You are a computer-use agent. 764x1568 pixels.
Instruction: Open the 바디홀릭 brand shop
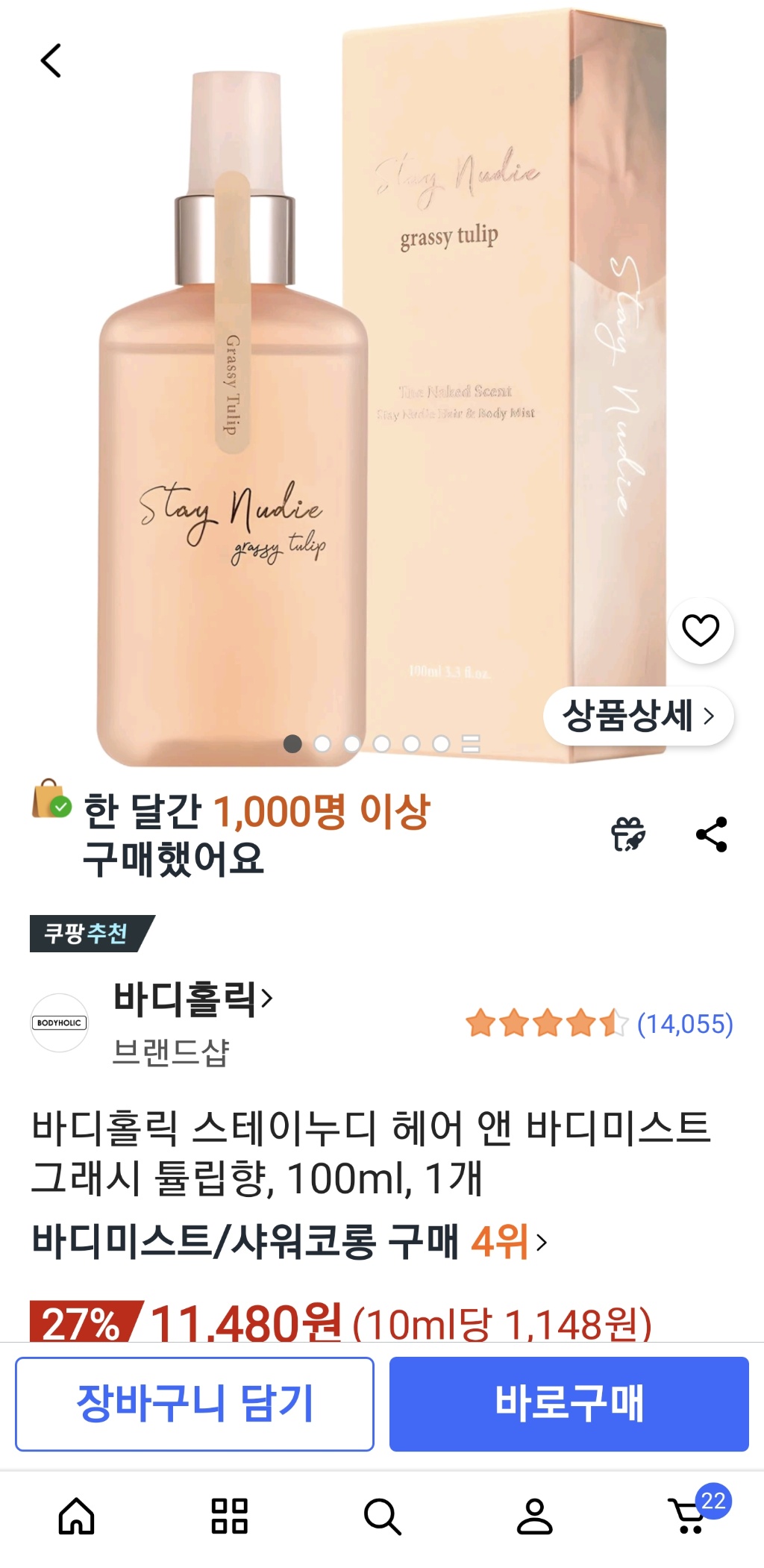click(x=192, y=999)
